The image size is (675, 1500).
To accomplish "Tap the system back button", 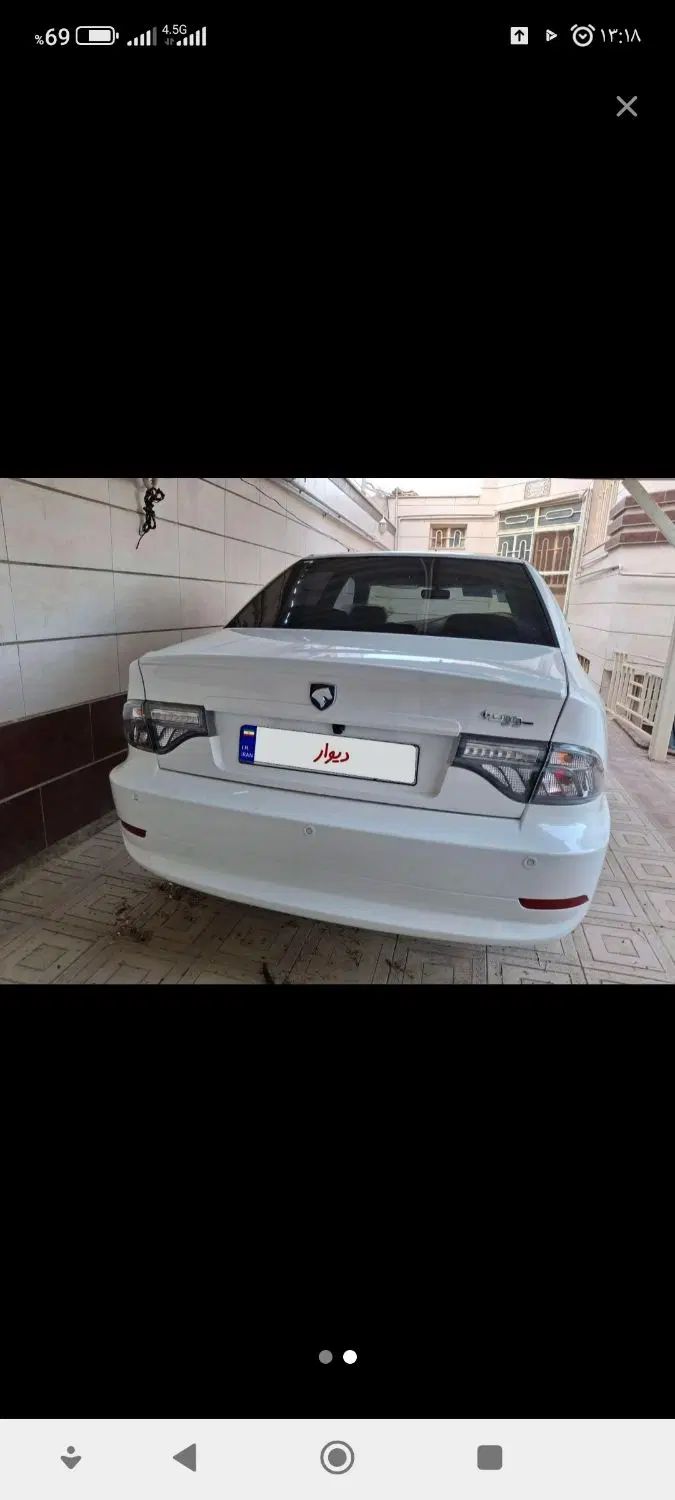I will coord(185,1457).
